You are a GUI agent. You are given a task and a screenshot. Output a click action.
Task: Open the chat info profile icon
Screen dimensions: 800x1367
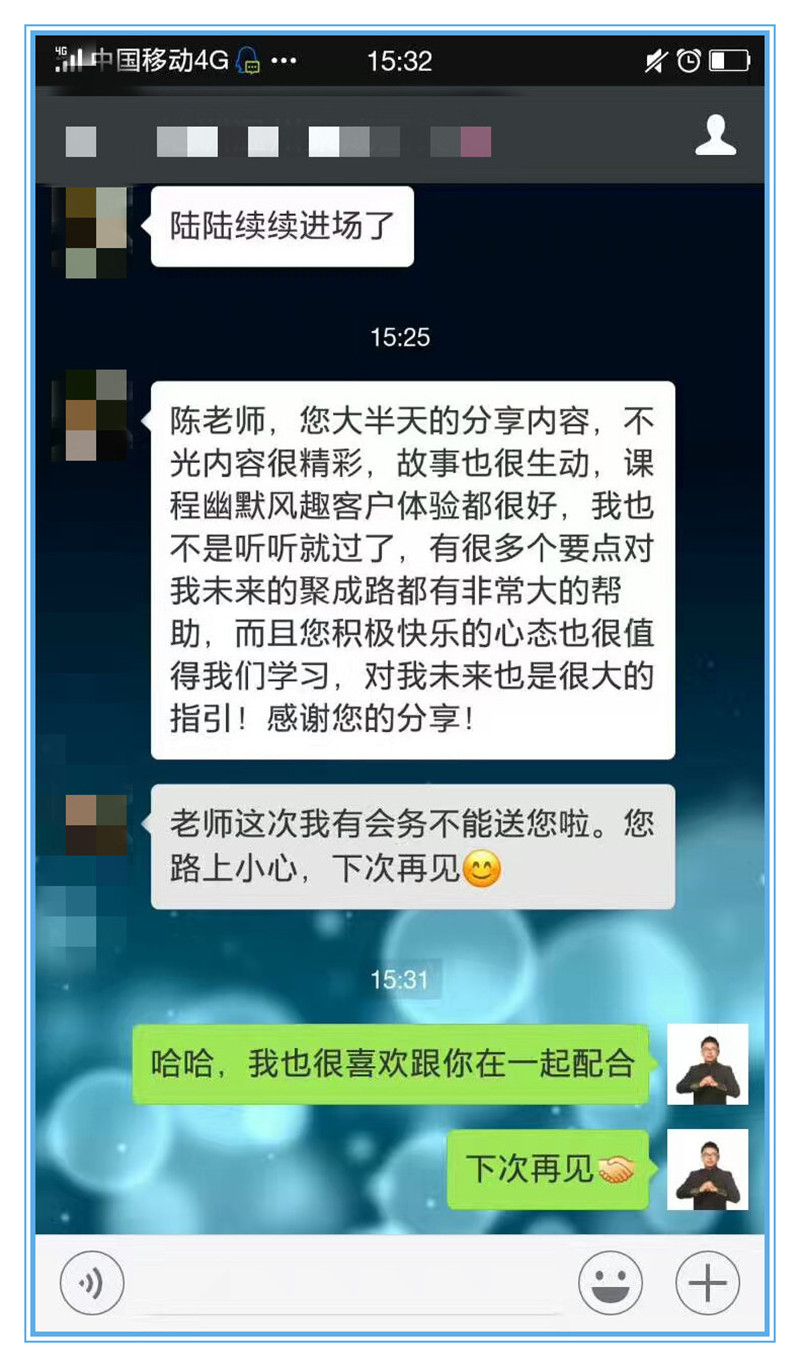tap(715, 137)
